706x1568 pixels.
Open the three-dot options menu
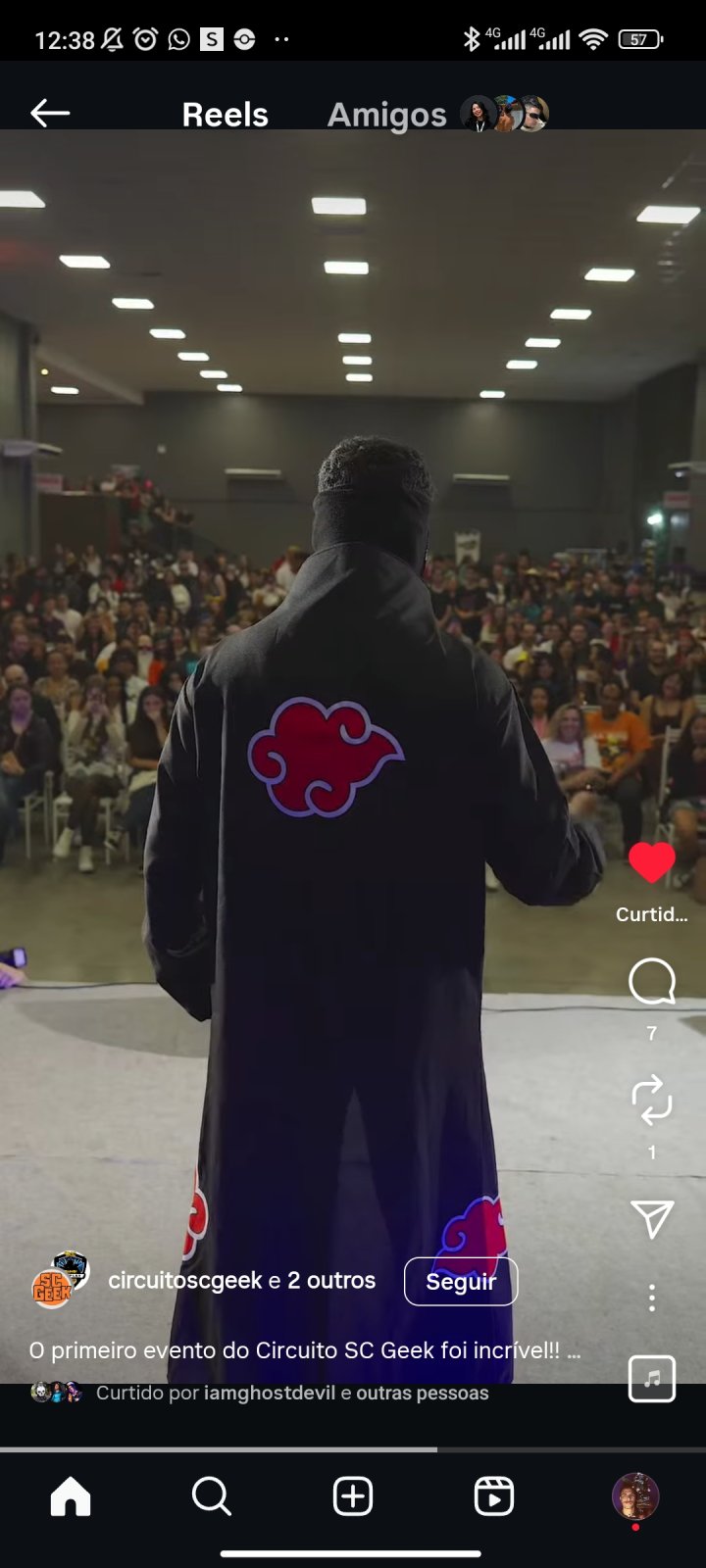tap(651, 1298)
